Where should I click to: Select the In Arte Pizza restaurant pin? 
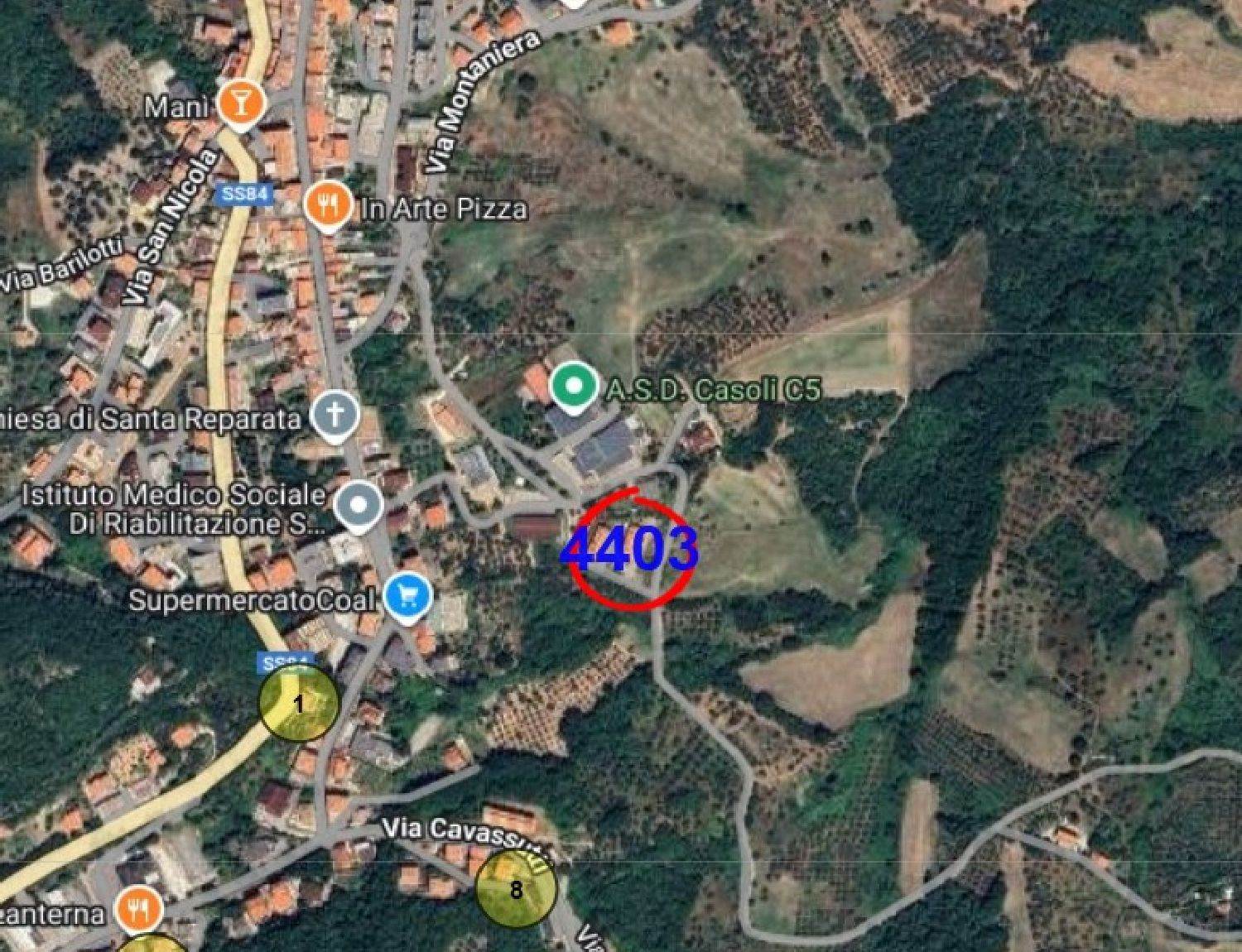(329, 204)
